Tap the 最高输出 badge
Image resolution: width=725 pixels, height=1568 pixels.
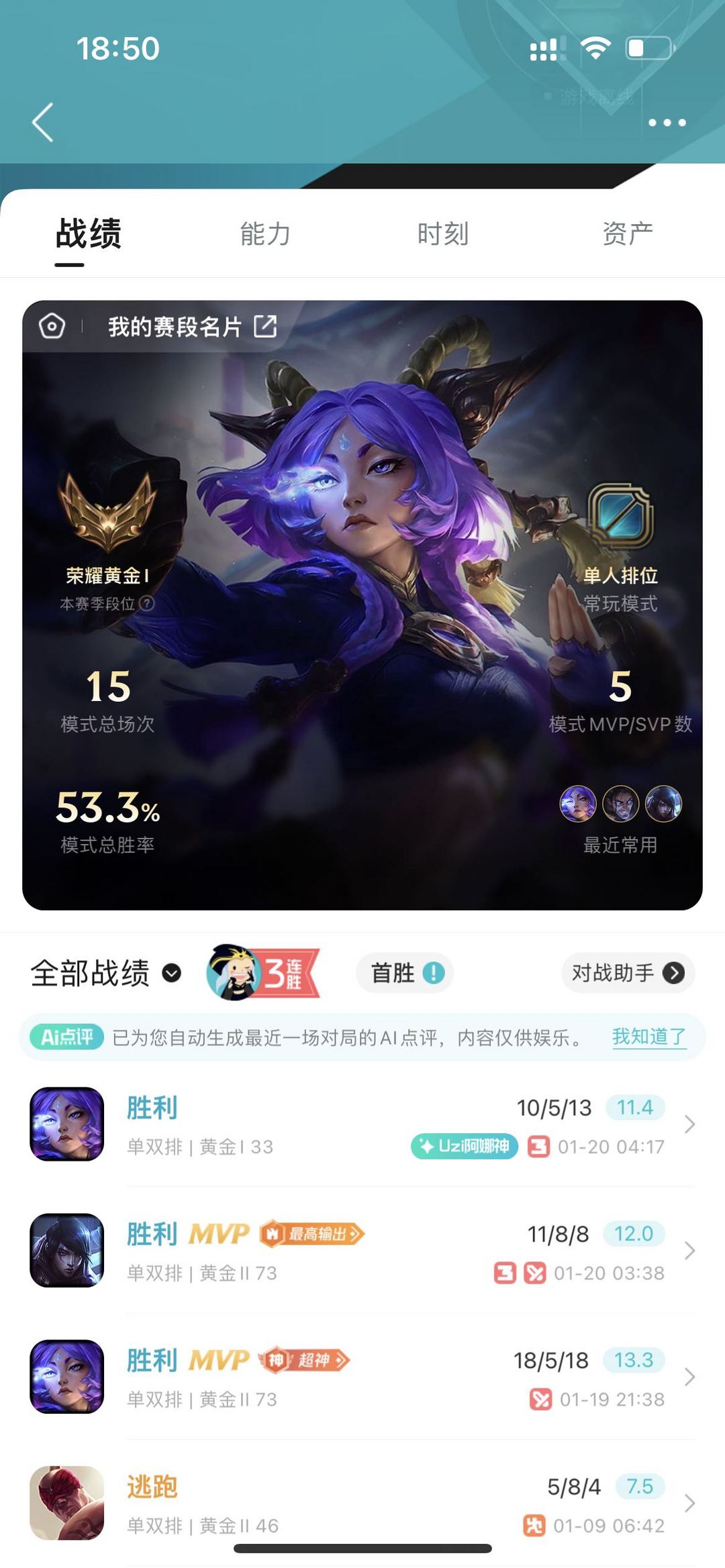312,1234
